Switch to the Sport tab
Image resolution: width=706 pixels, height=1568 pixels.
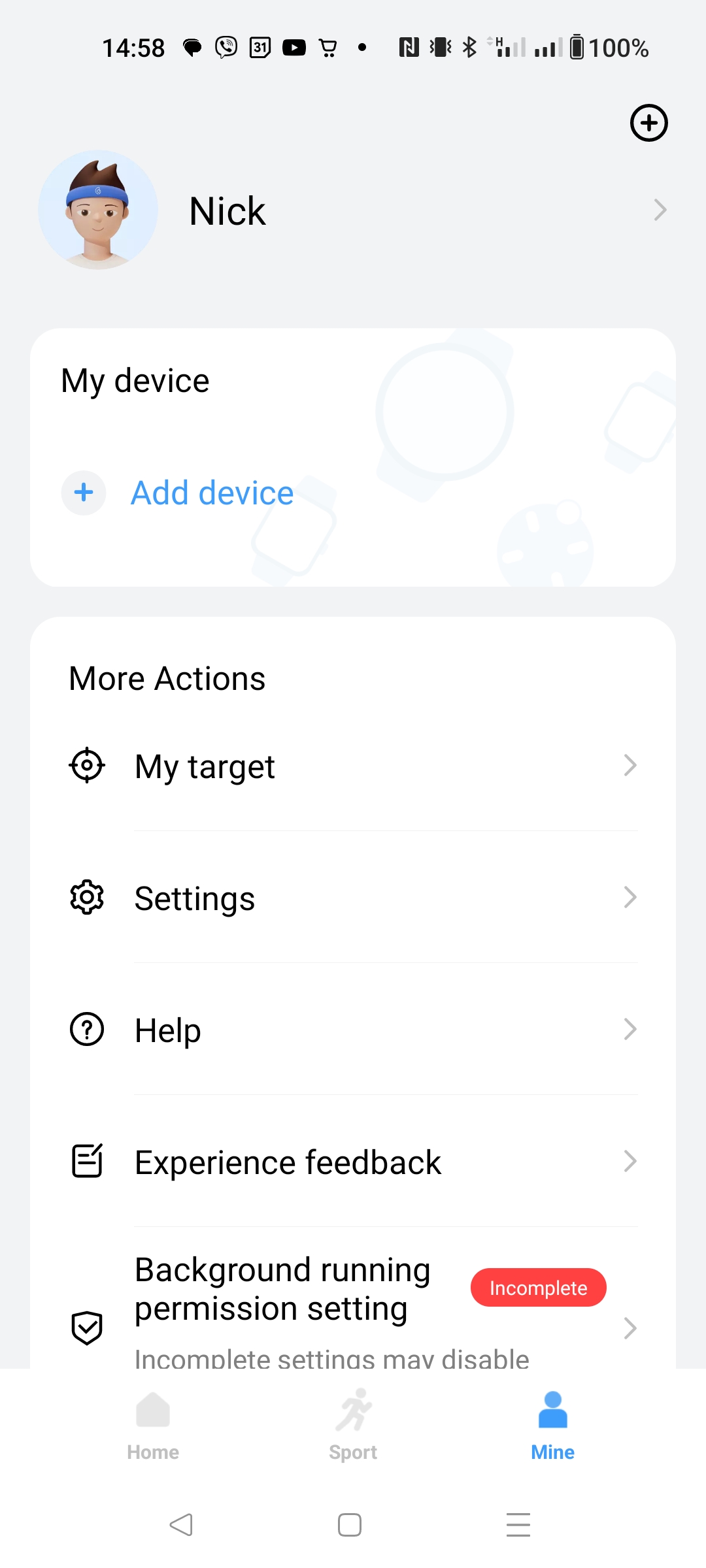point(353,1426)
